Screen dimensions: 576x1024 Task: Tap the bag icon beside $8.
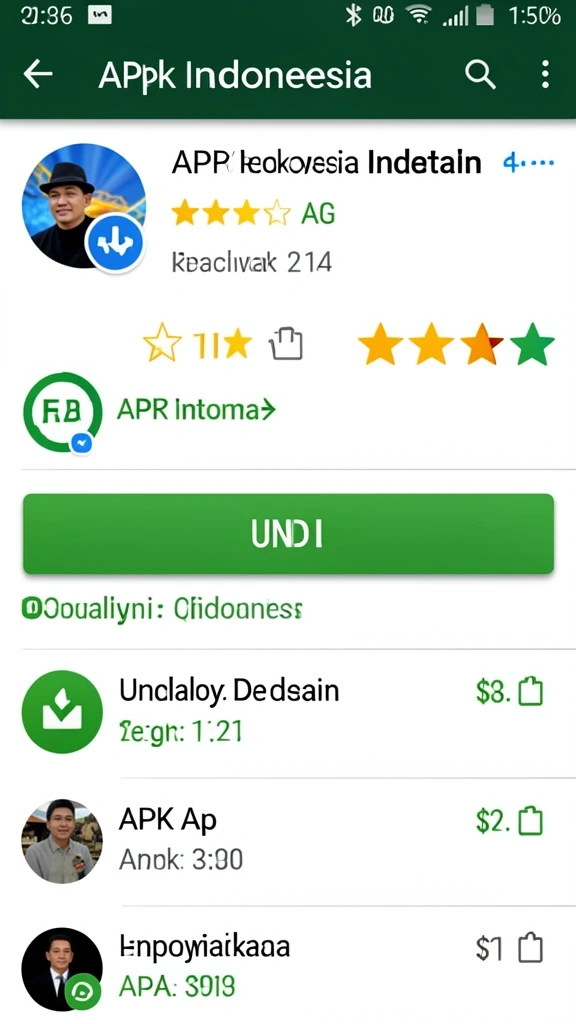click(530, 692)
